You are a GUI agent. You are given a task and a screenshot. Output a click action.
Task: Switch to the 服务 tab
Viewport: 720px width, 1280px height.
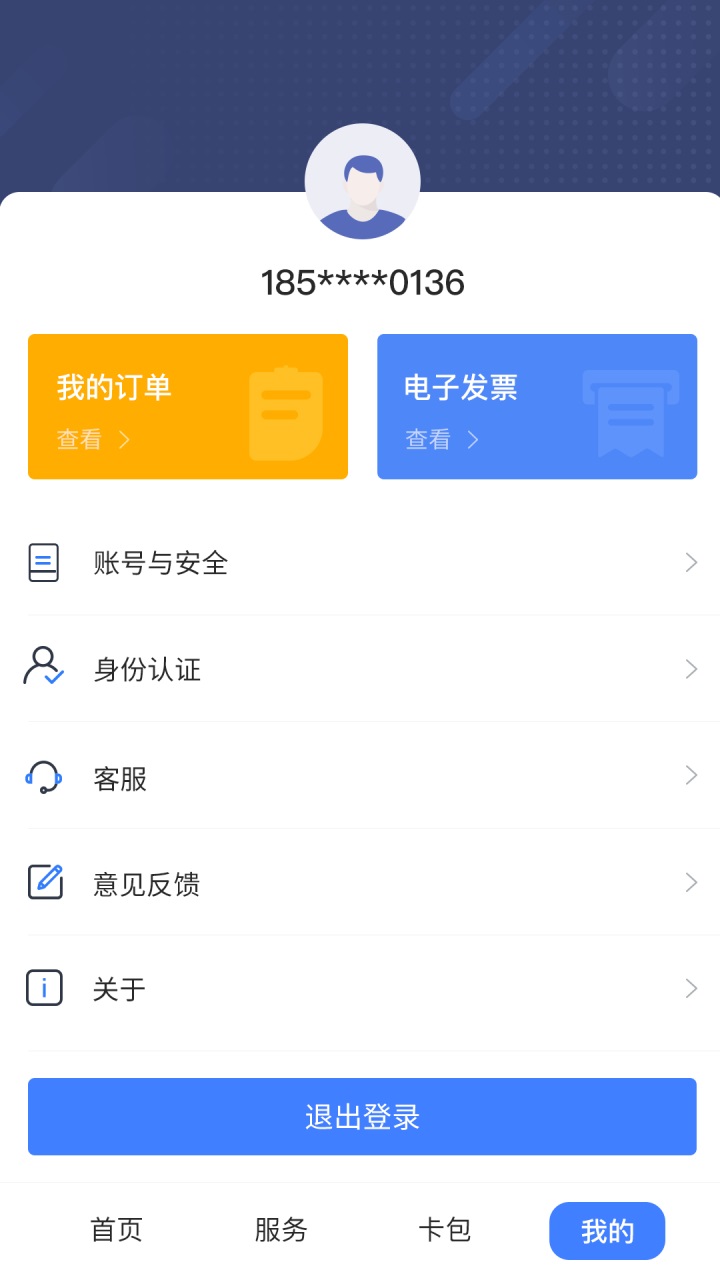(281, 1230)
